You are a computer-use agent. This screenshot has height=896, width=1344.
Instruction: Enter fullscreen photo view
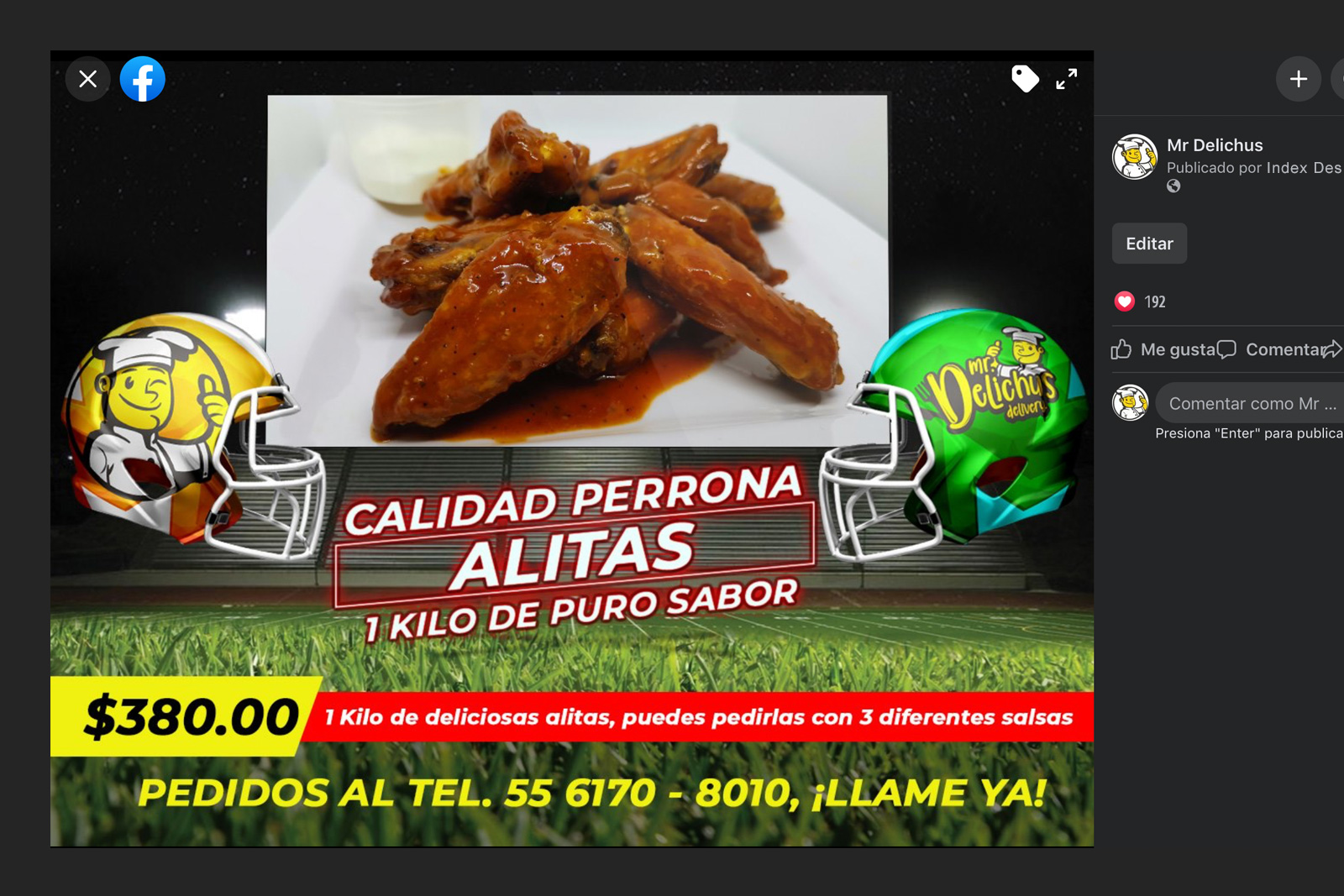[x=1066, y=79]
